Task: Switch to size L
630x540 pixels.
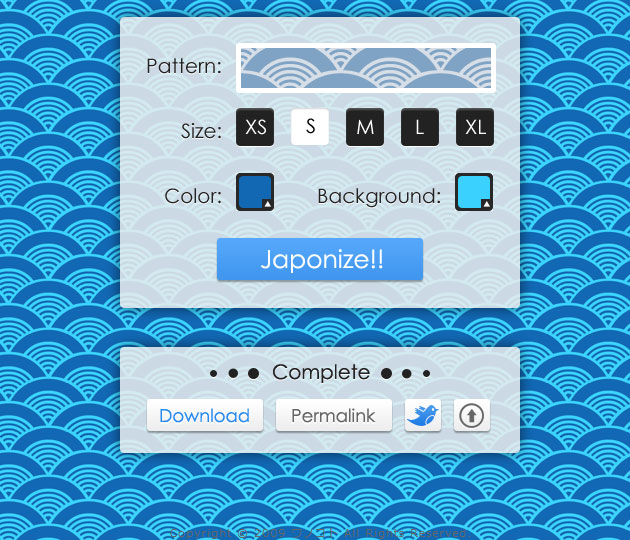Action: tap(420, 127)
